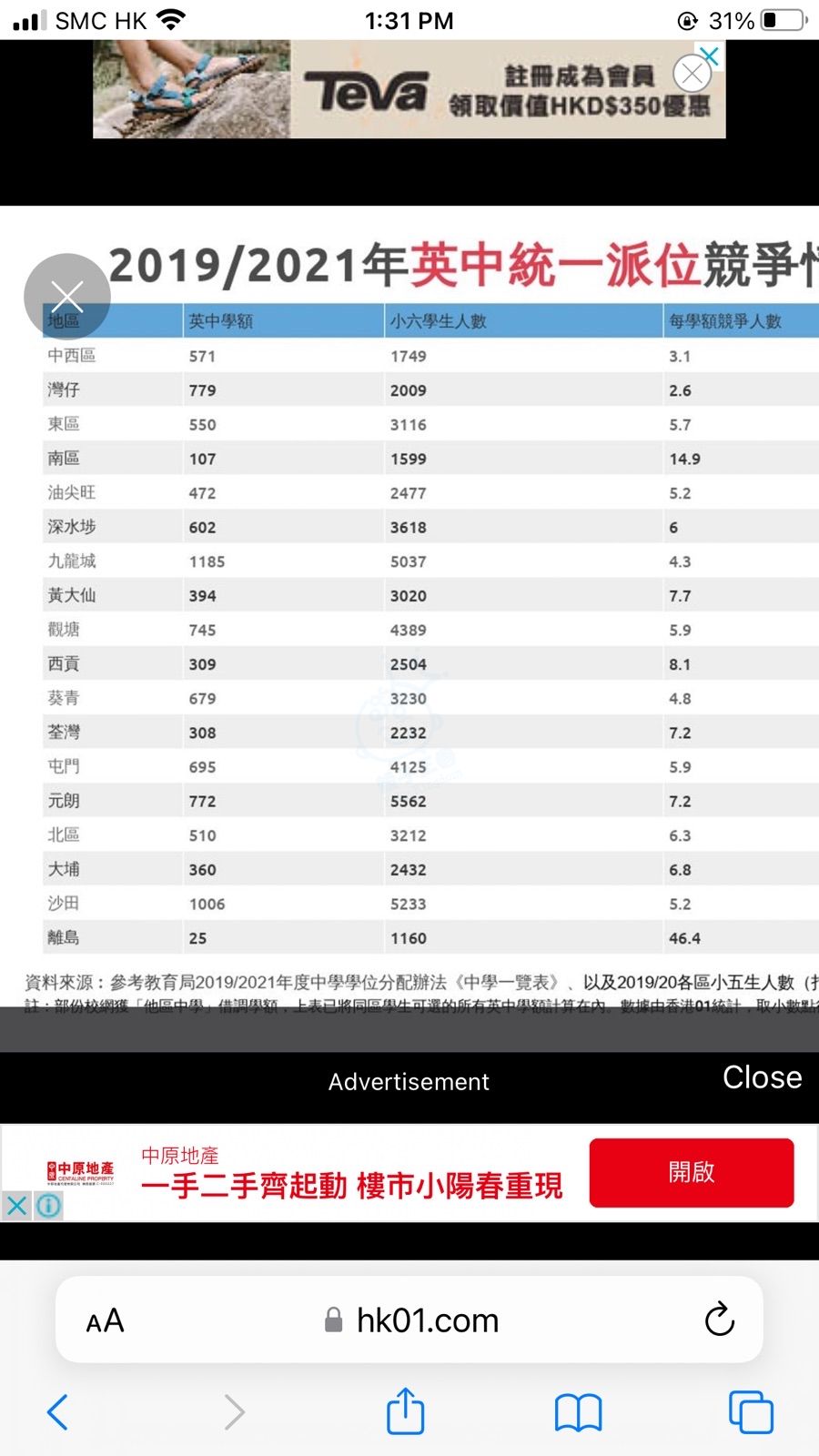Image resolution: width=819 pixels, height=1456 pixels.
Task: Close the bottom advertisement panel
Action: pos(762,1077)
